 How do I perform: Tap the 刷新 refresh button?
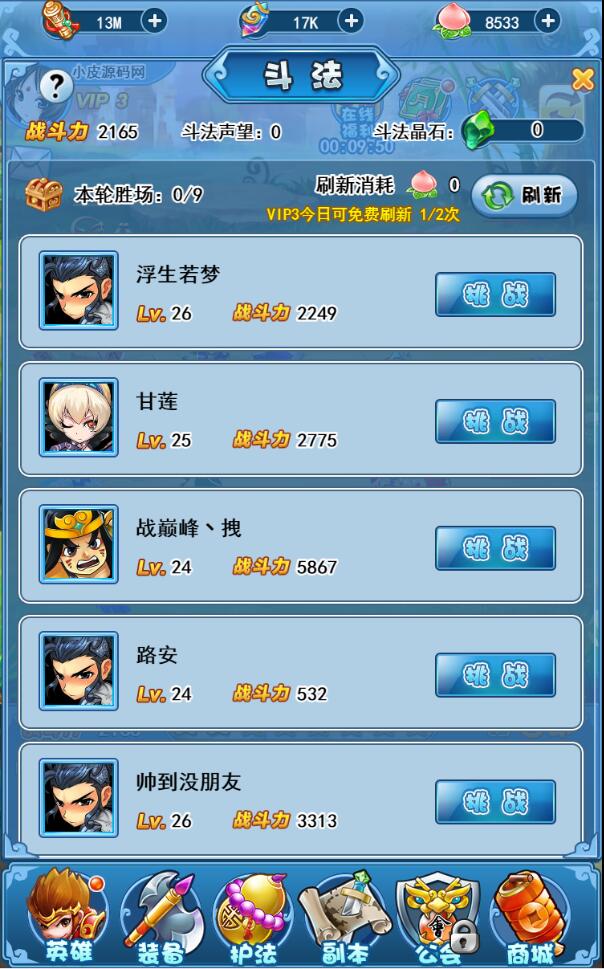525,196
